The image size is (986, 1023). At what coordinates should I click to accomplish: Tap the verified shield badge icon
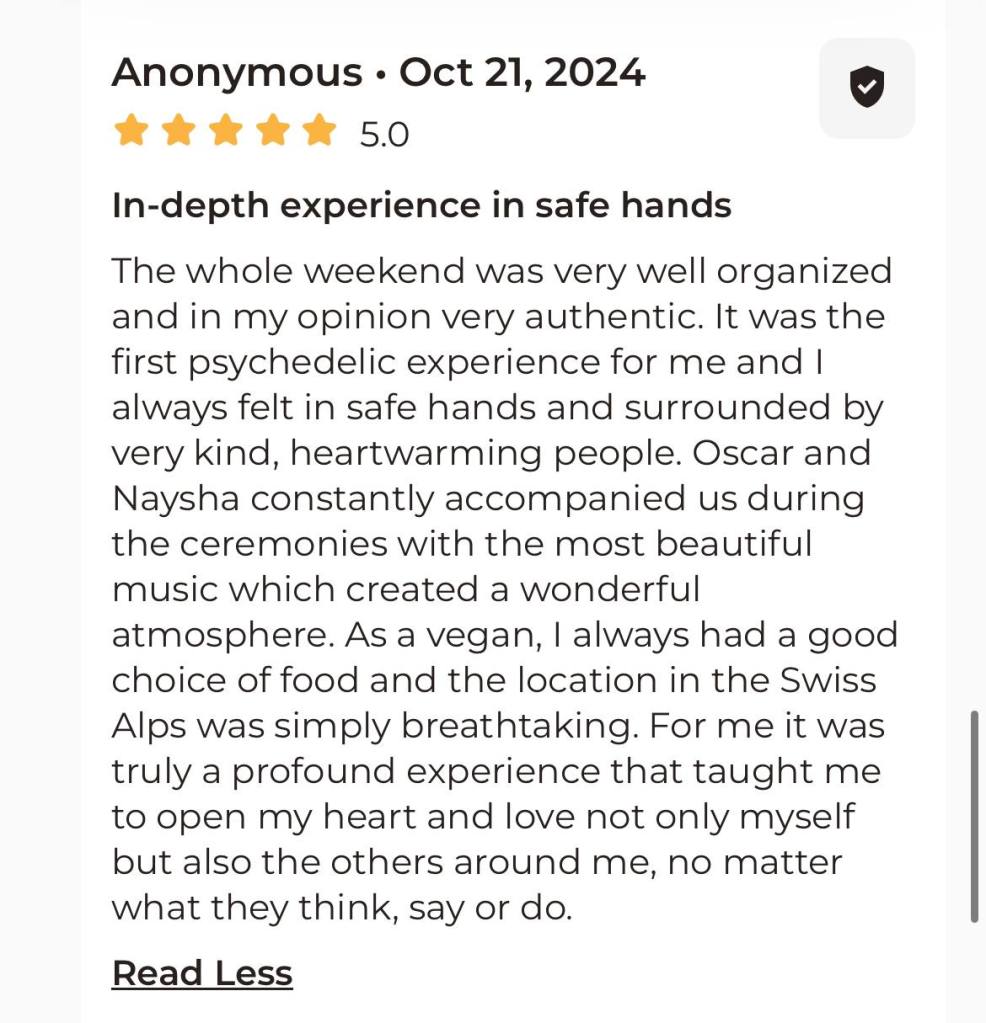point(866,88)
